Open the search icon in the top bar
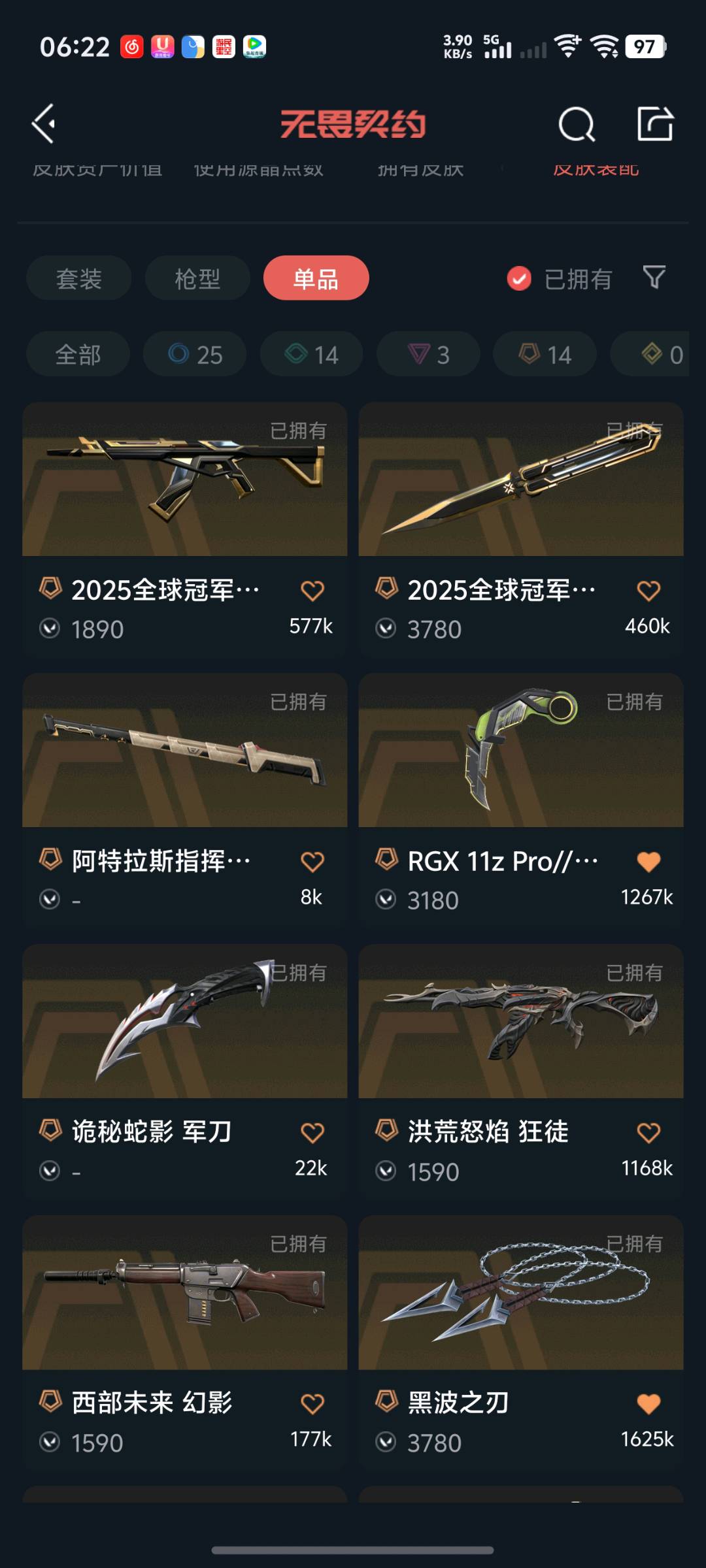Viewport: 706px width, 1568px height. pyautogui.click(x=577, y=124)
